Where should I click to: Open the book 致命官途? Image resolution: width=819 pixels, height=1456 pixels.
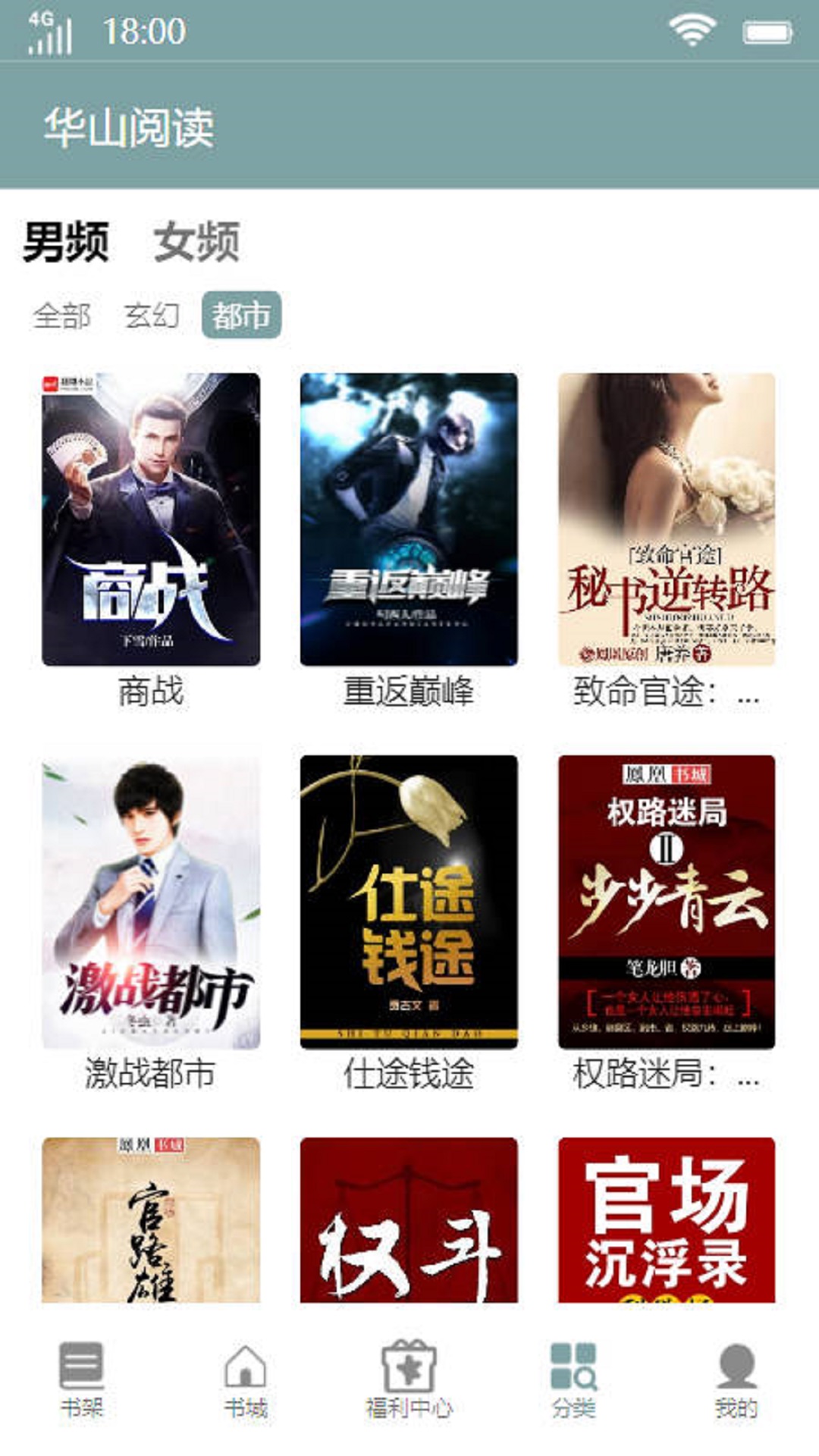tap(667, 519)
